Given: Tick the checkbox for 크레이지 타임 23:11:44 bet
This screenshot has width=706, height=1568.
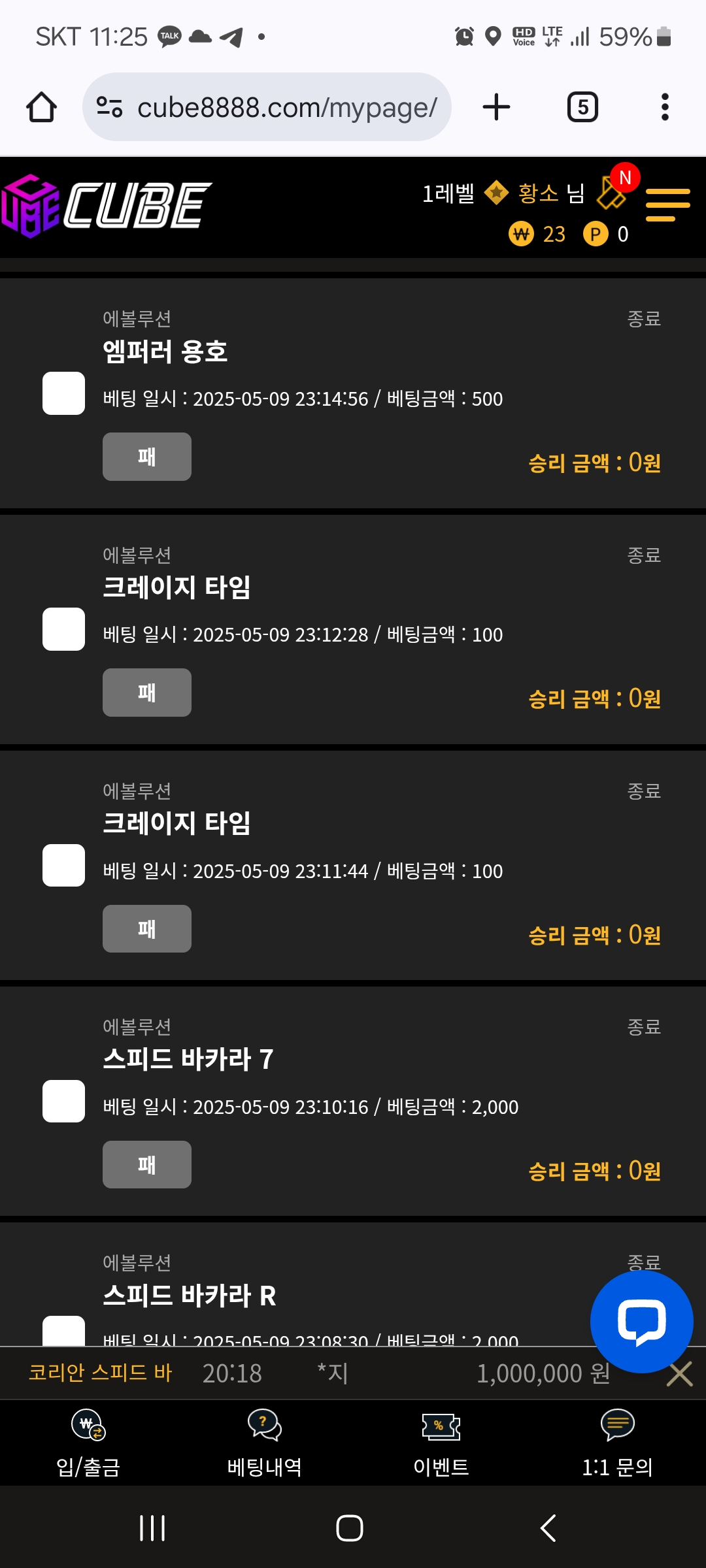Looking at the screenshot, I should pyautogui.click(x=63, y=865).
